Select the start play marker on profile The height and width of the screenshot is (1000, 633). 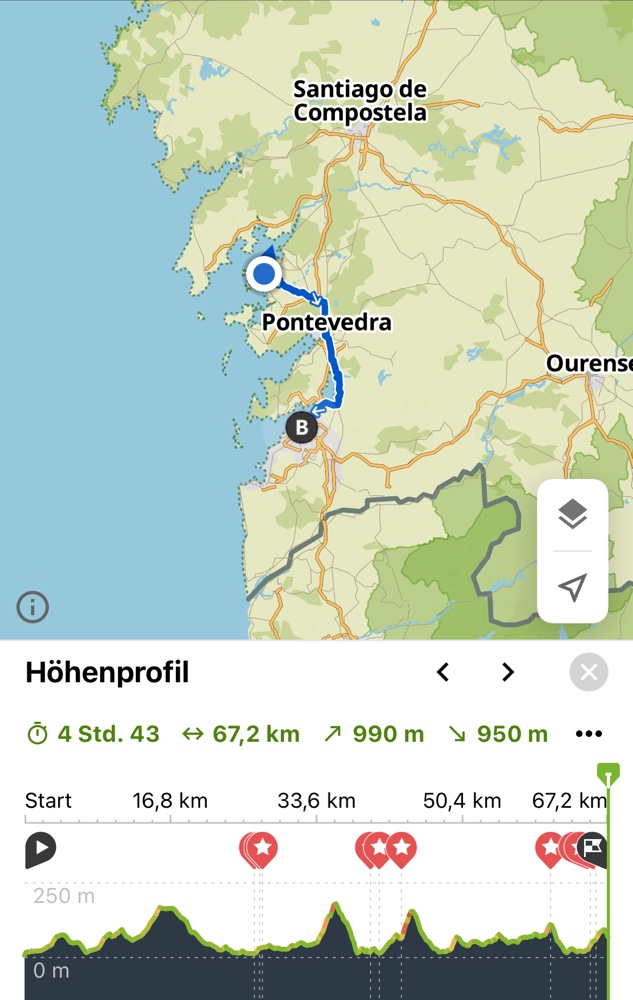[x=39, y=850]
